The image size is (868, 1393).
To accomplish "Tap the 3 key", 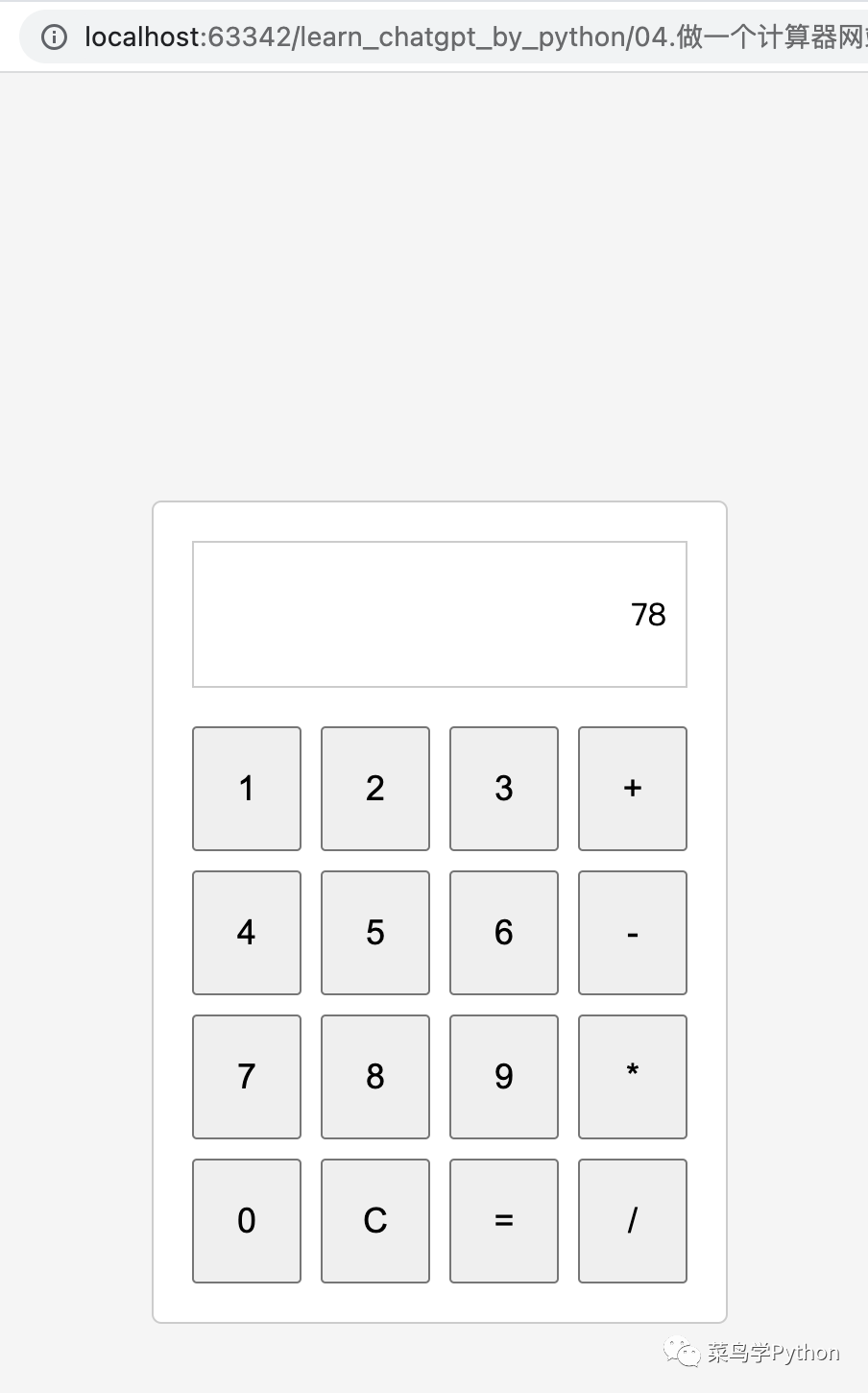I will pos(504,789).
